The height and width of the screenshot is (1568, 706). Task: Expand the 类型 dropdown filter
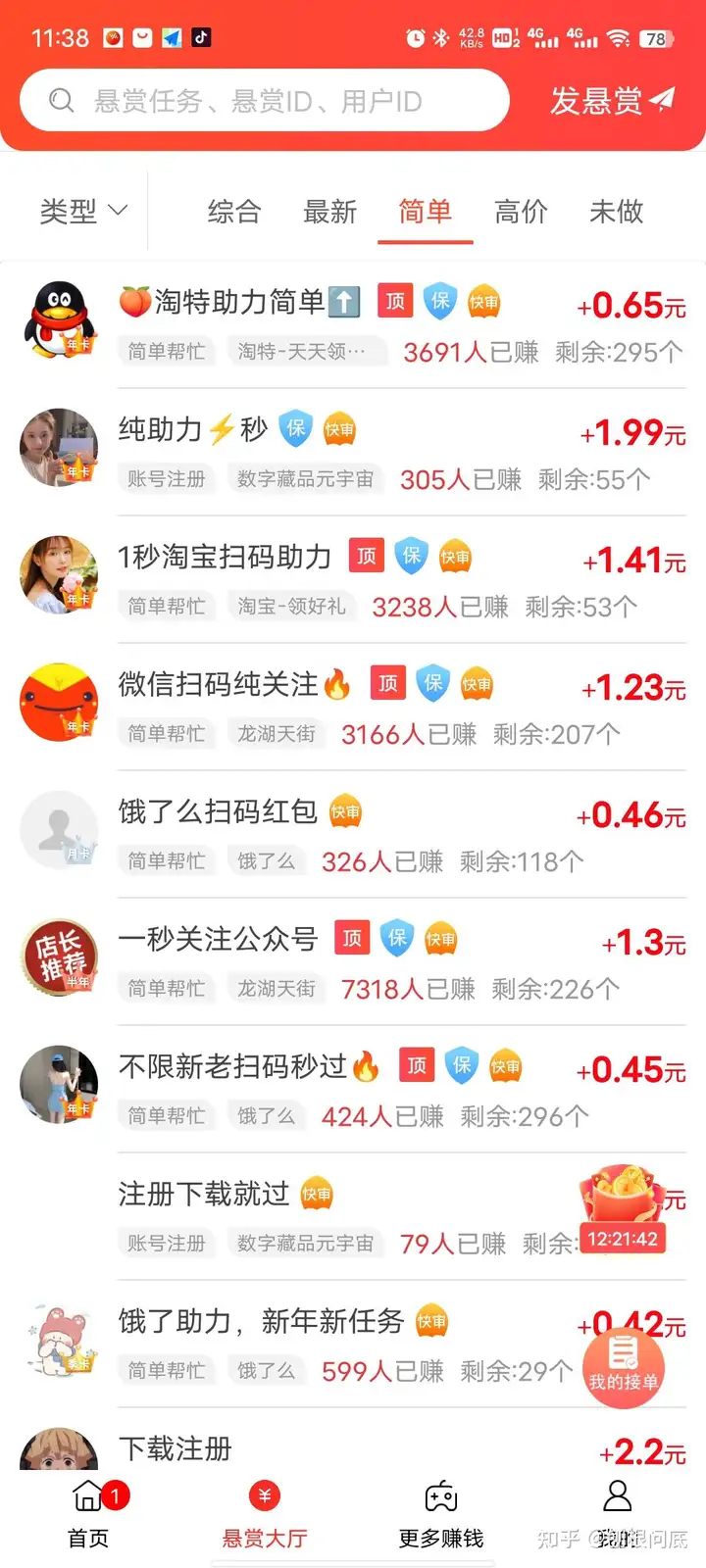83,211
